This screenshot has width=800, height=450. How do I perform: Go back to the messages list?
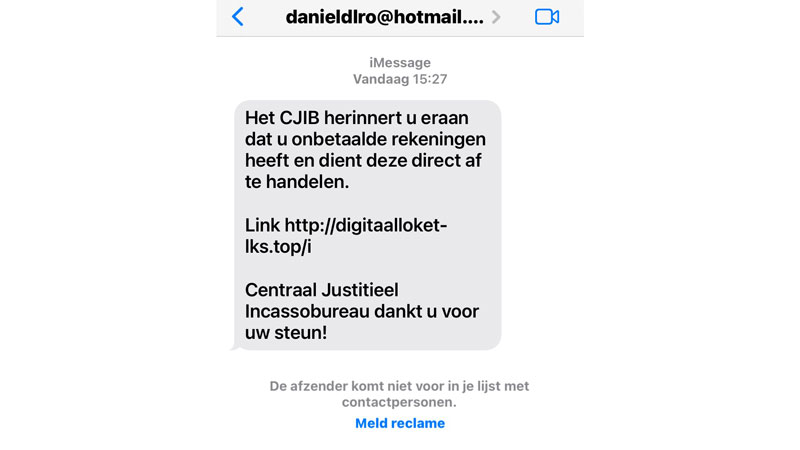coord(237,17)
